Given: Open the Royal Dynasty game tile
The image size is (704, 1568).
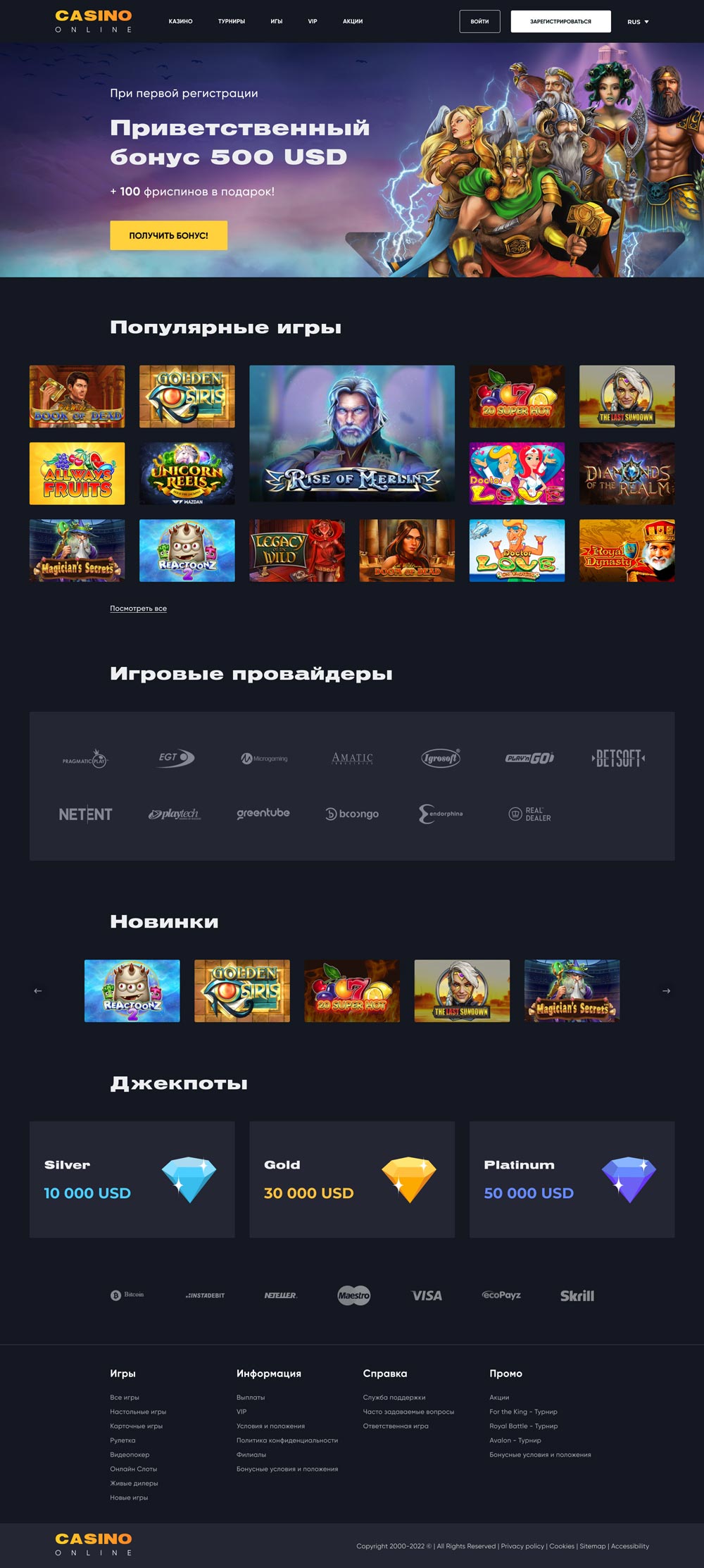Looking at the screenshot, I should [627, 551].
